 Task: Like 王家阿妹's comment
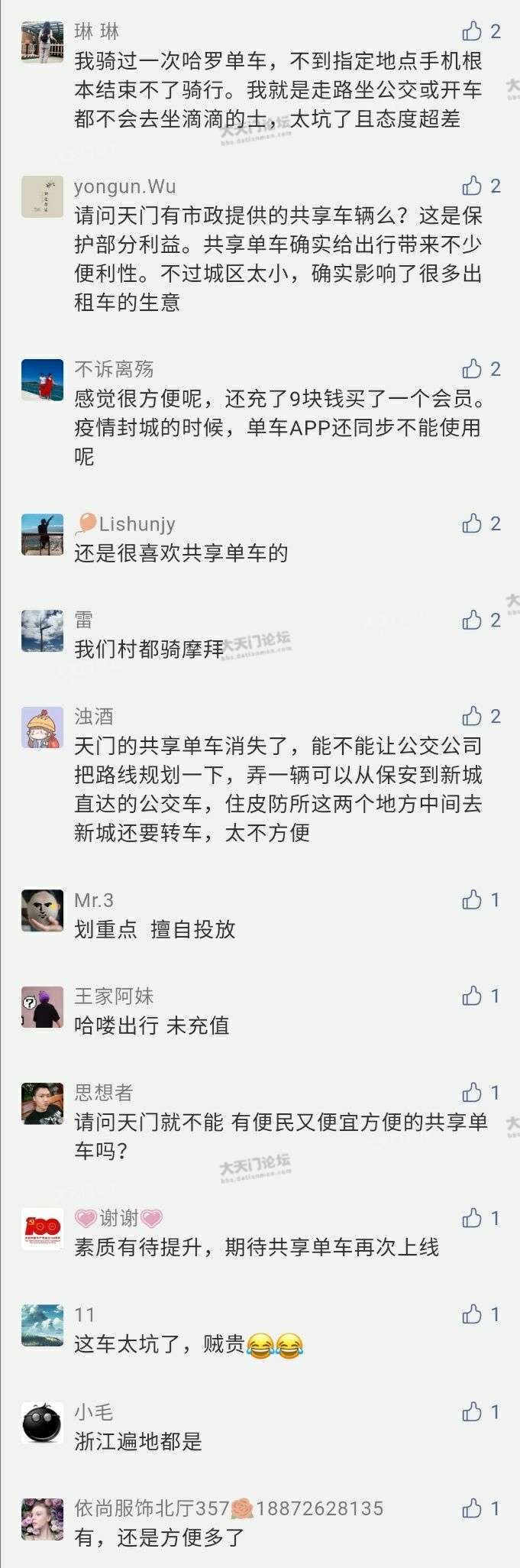472,996
